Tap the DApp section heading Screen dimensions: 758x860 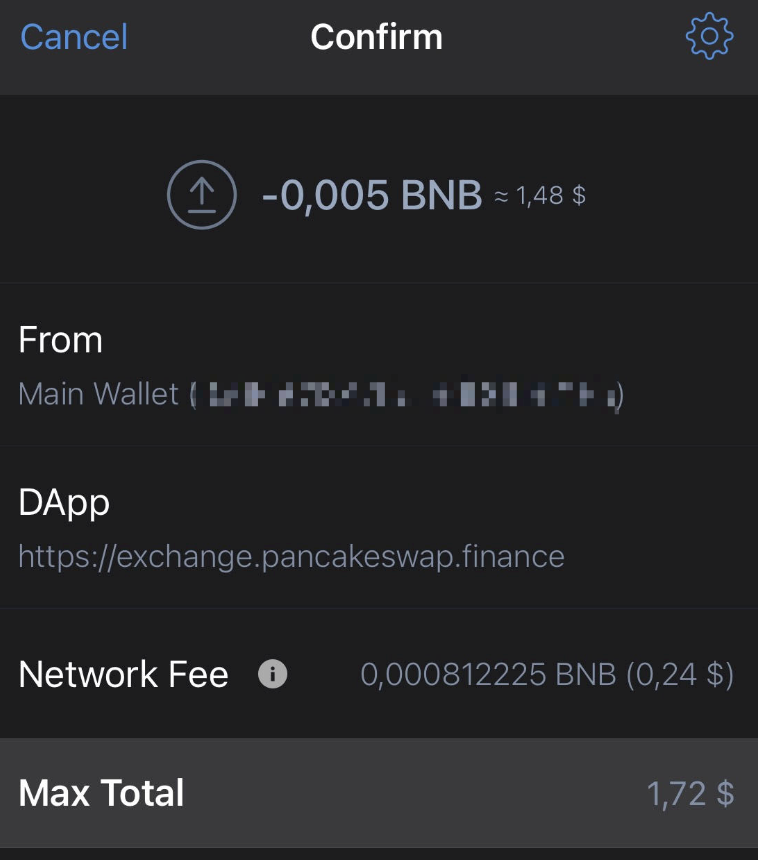[64, 502]
